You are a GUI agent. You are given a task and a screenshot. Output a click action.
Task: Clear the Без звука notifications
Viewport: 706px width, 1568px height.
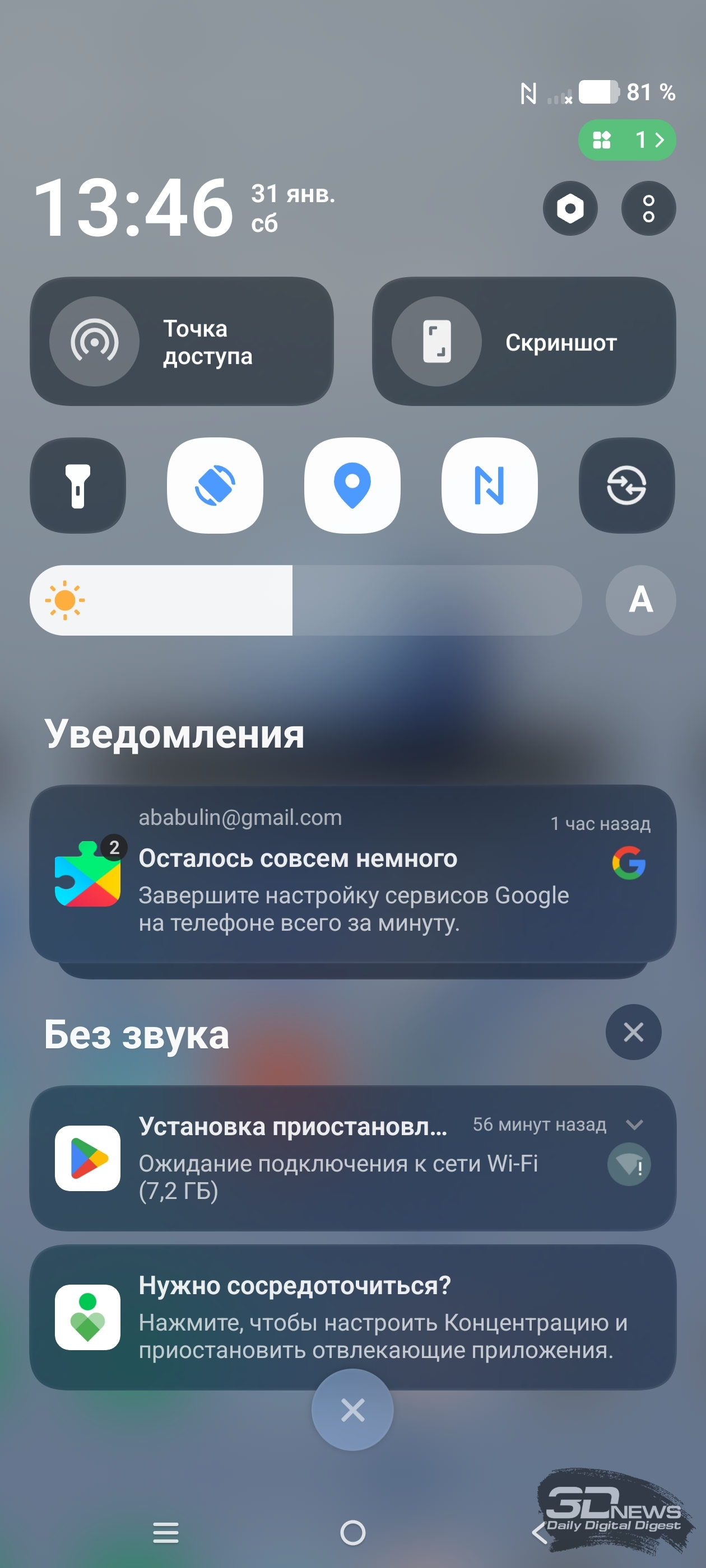click(633, 1032)
